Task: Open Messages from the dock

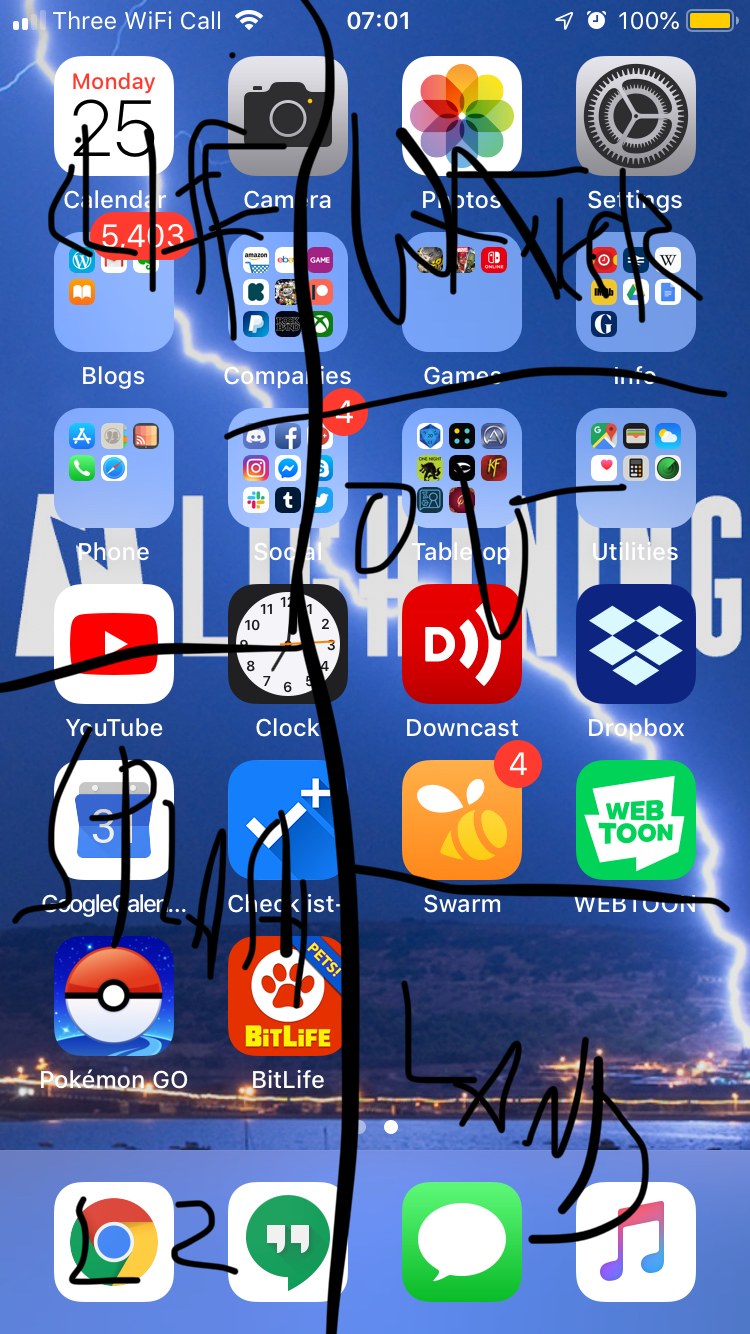Action: [x=461, y=1242]
